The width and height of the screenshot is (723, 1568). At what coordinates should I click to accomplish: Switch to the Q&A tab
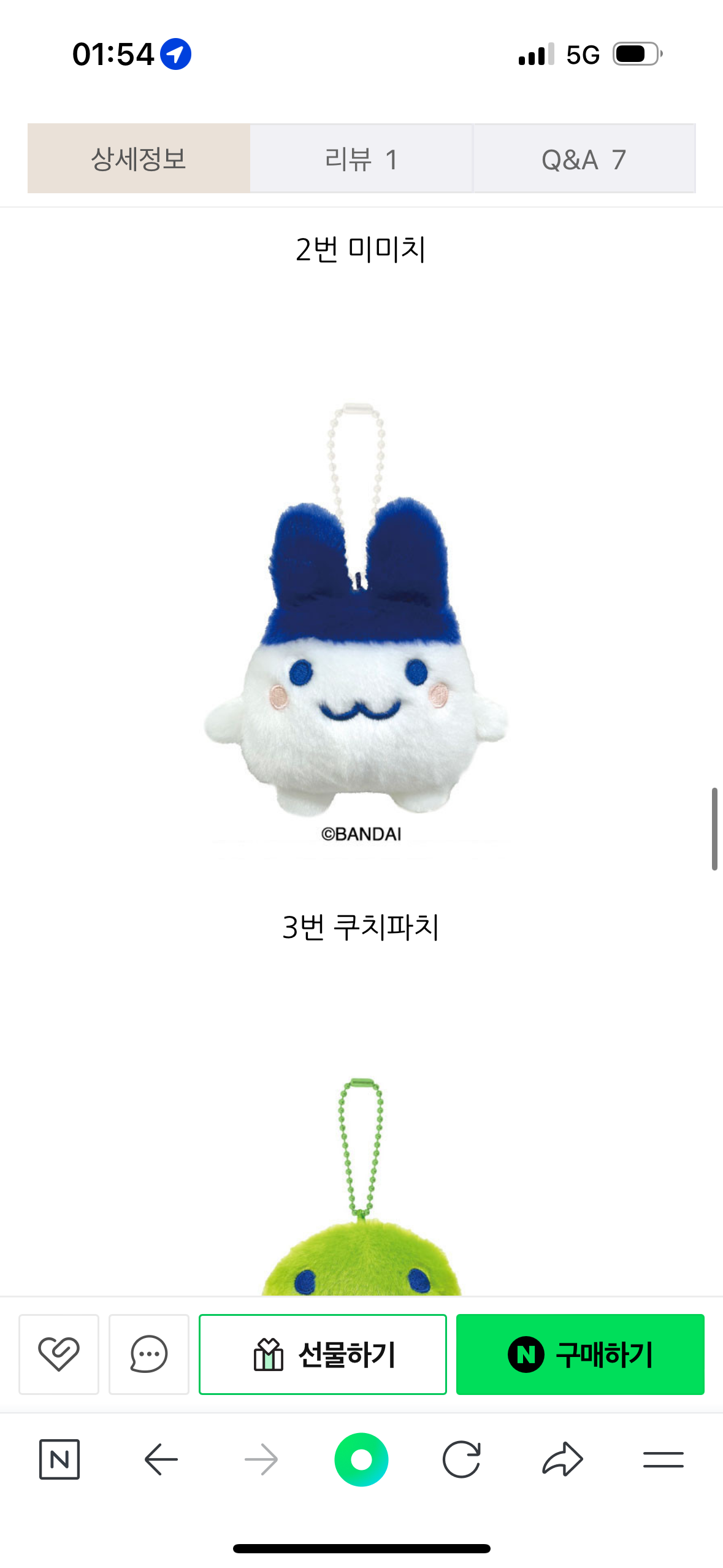tap(584, 159)
